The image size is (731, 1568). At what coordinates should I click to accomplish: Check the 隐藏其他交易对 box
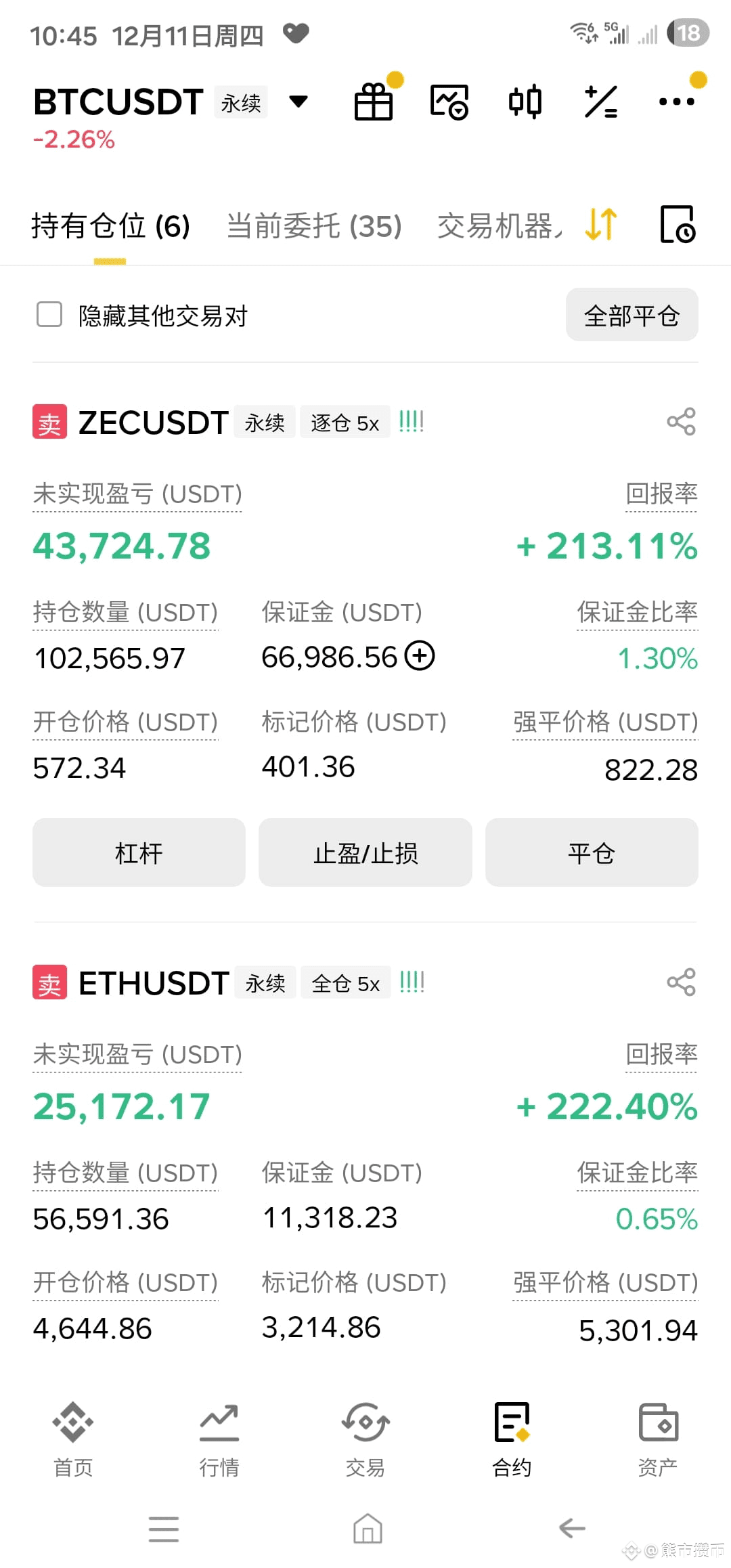tap(49, 315)
